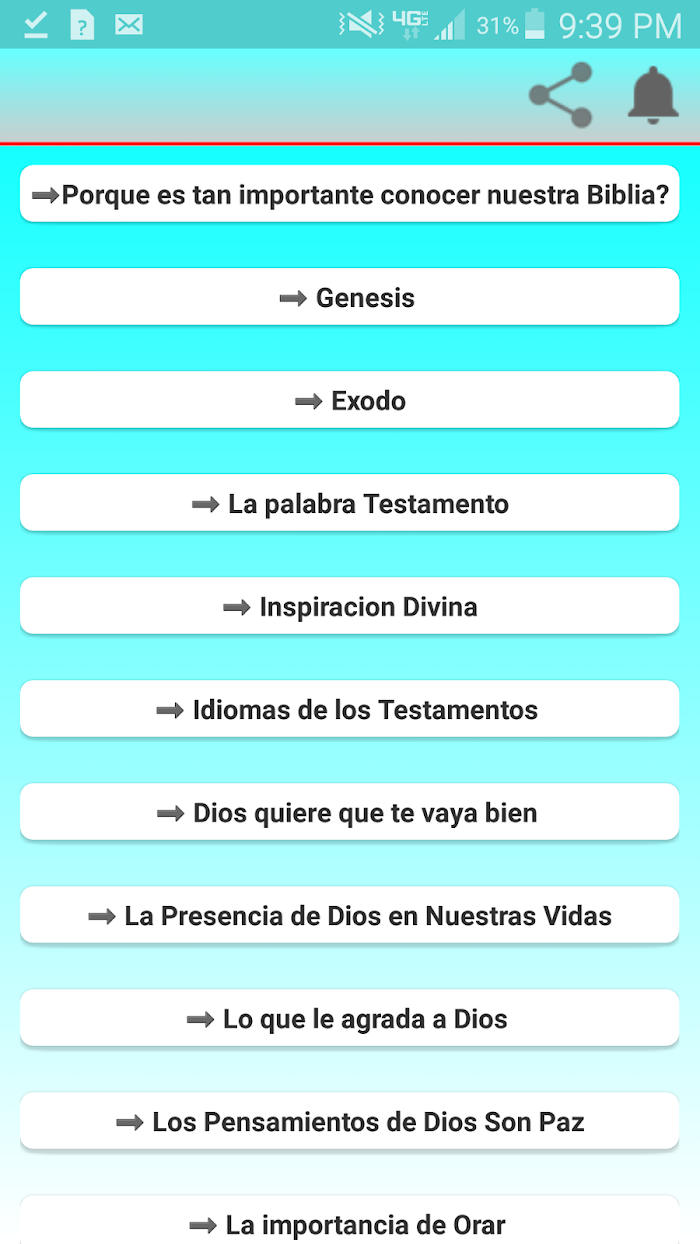Select 'Lo que le agrada a Dios'
This screenshot has width=700, height=1244.
point(350,1018)
